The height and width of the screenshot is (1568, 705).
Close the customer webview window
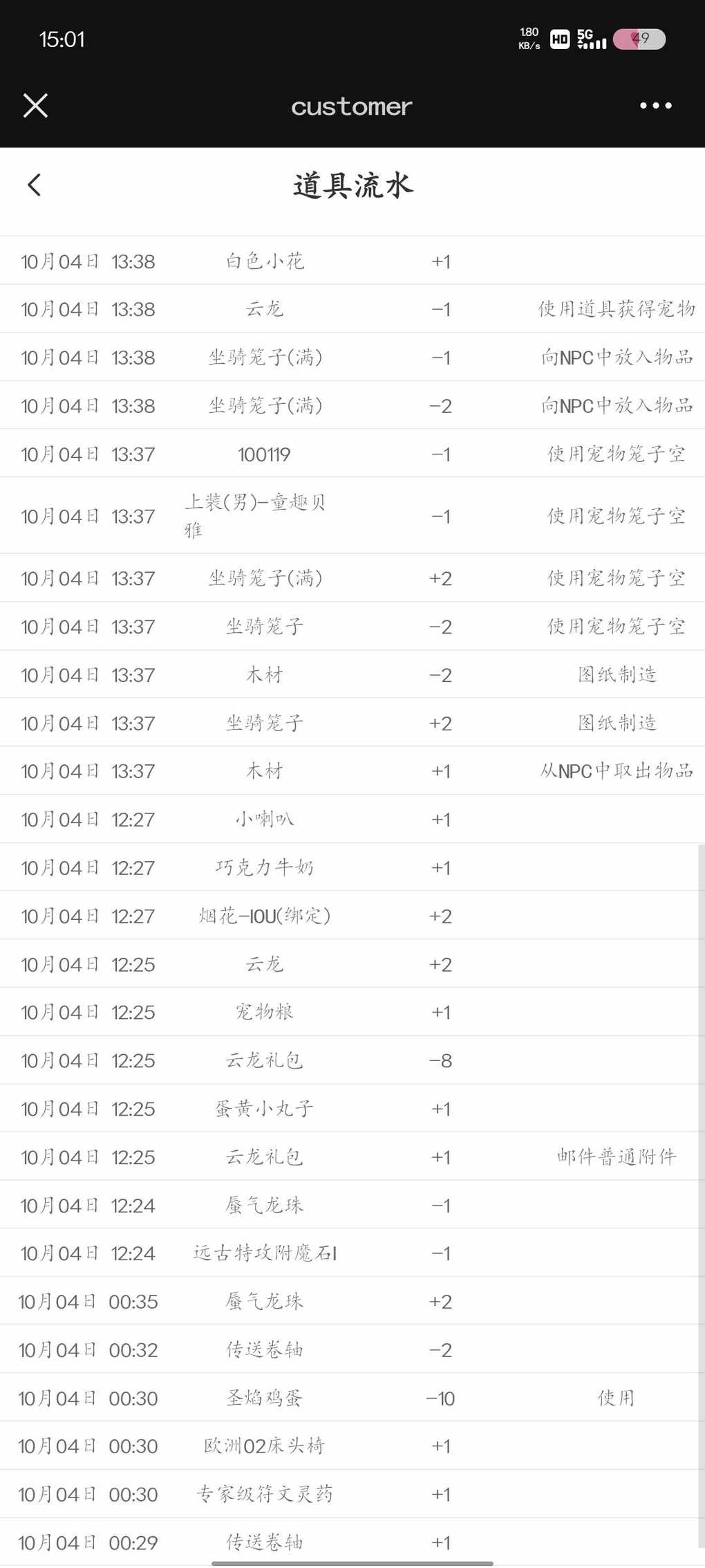pyautogui.click(x=35, y=106)
